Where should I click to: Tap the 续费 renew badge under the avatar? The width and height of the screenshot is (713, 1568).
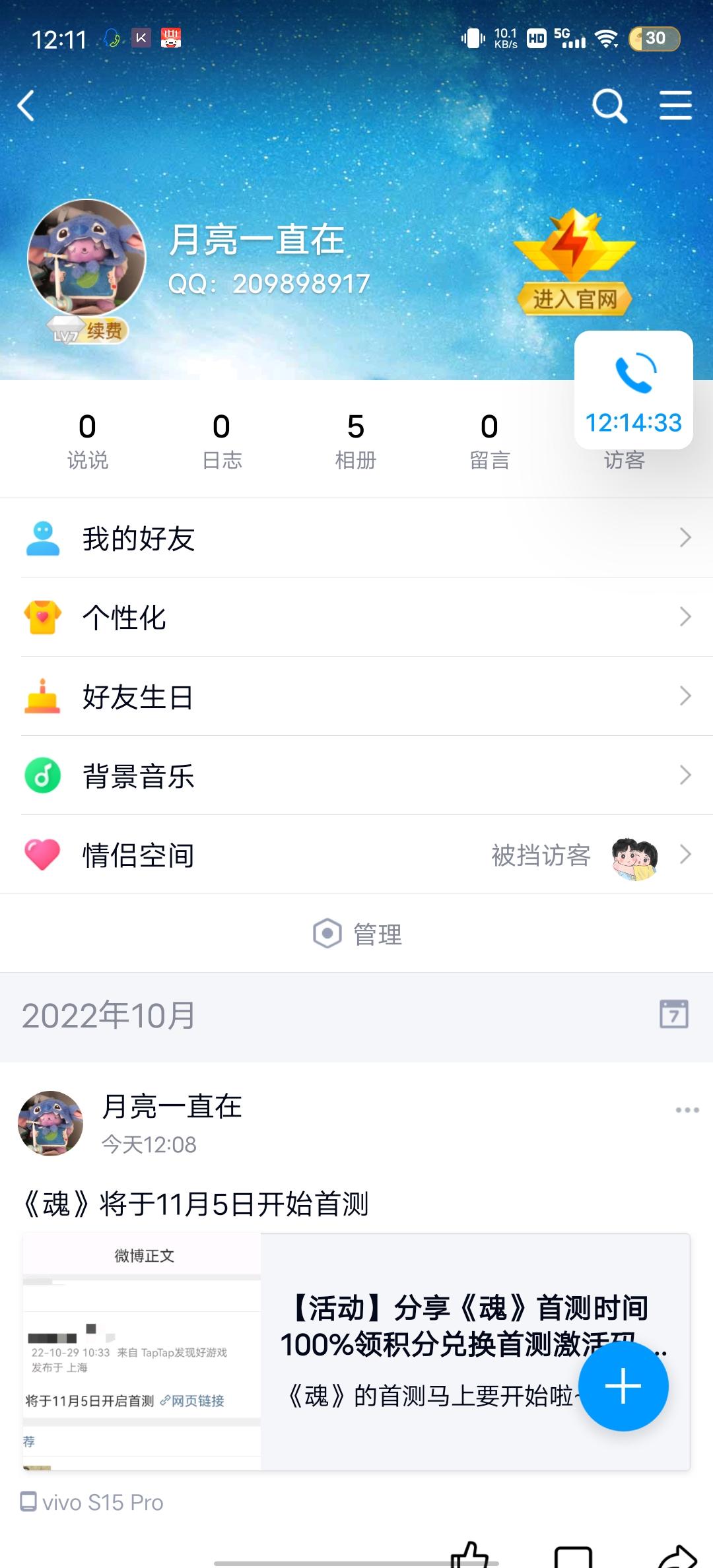click(104, 330)
